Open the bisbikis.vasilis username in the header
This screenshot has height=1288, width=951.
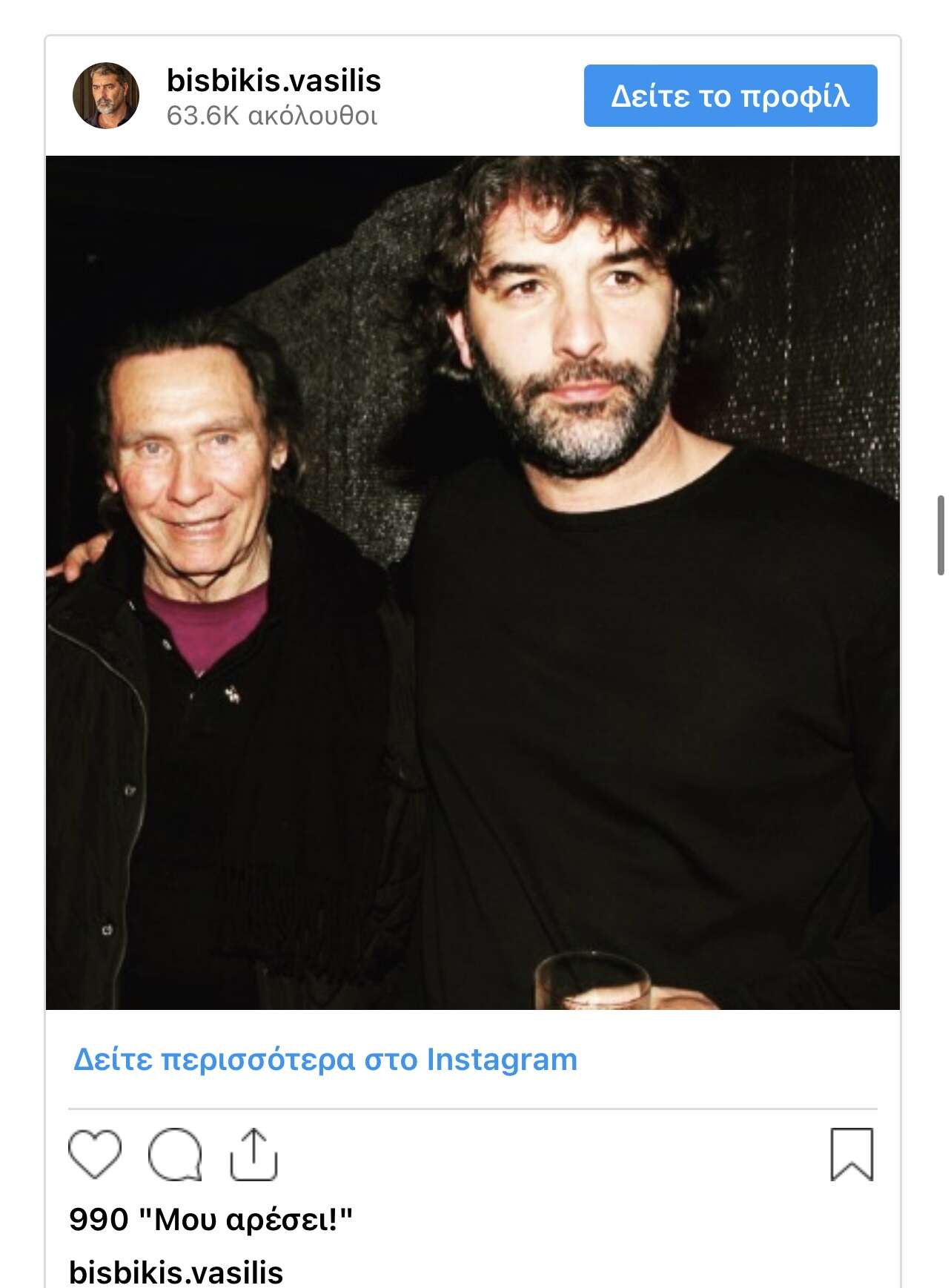pos(274,80)
